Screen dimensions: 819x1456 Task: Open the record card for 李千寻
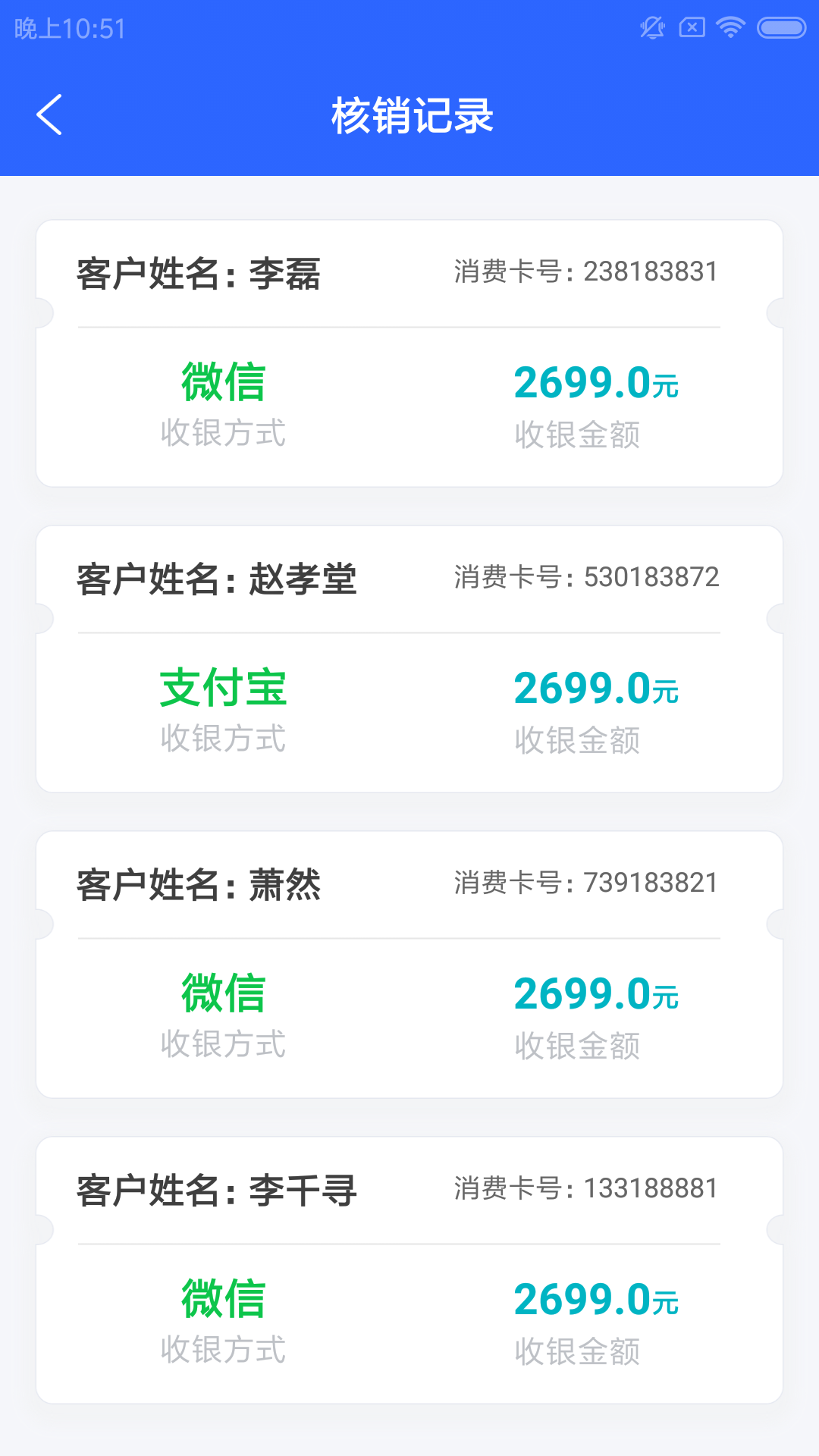click(x=409, y=1270)
